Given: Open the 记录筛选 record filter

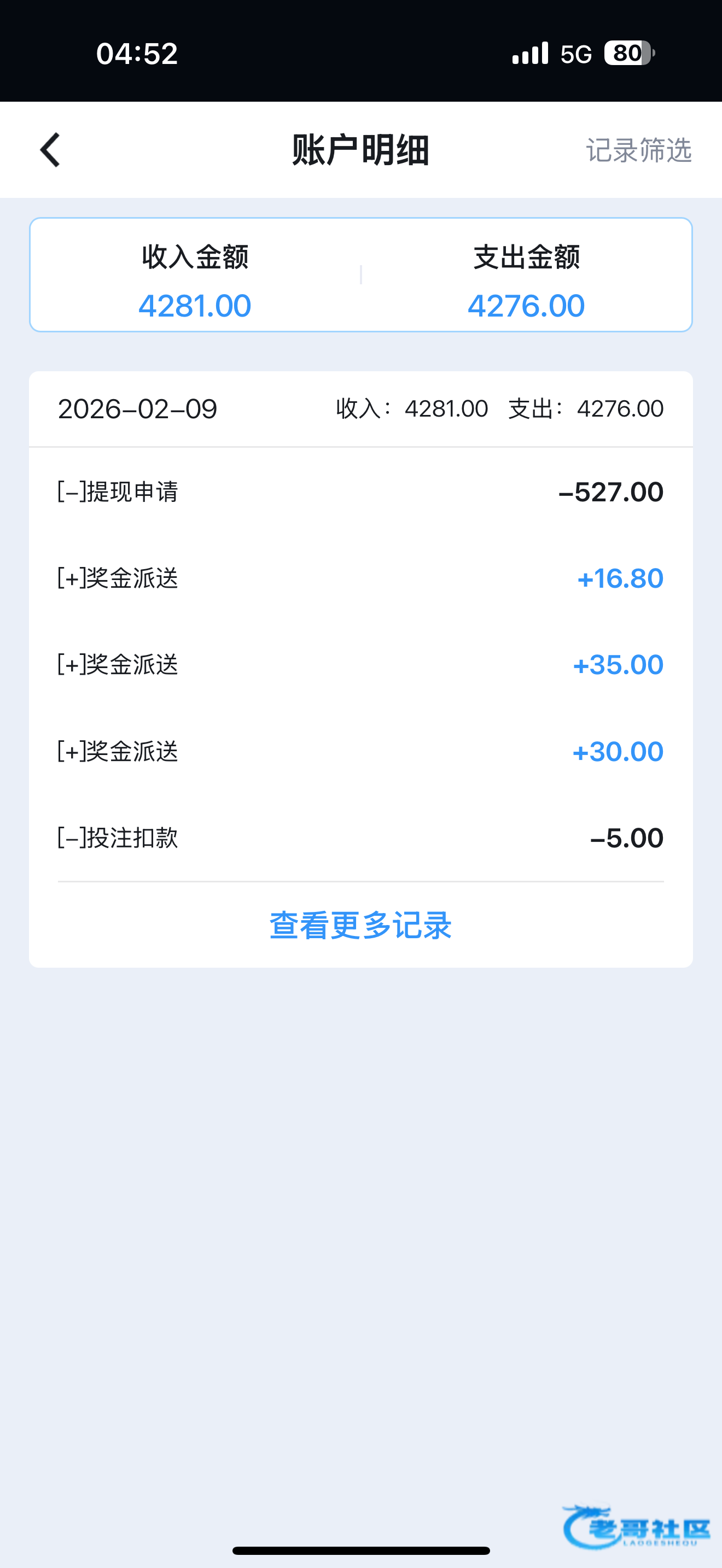Looking at the screenshot, I should coord(638,150).
